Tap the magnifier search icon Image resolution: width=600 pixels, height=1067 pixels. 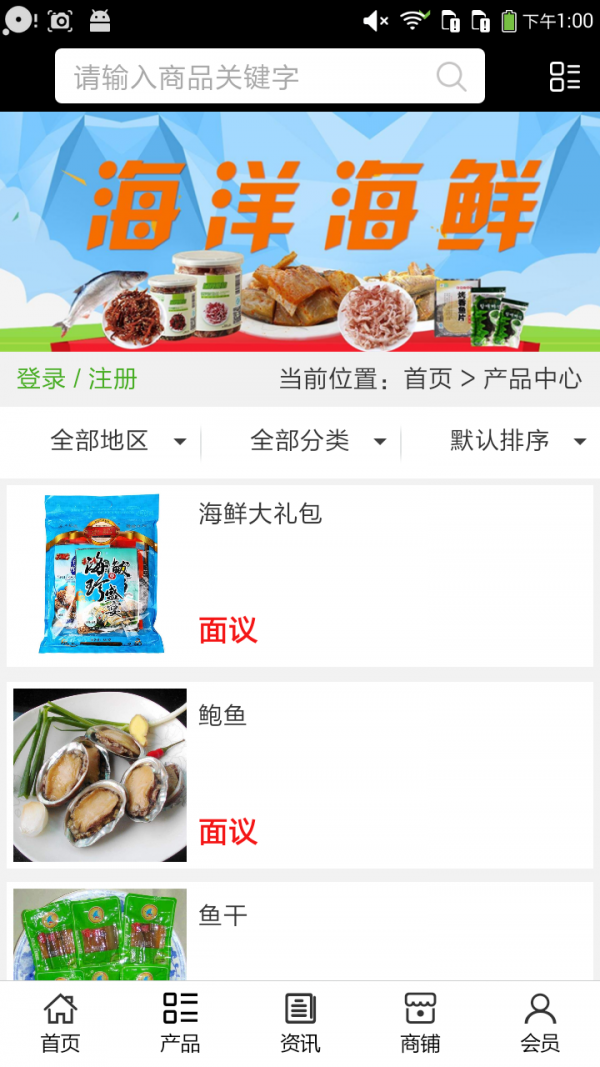pyautogui.click(x=451, y=77)
